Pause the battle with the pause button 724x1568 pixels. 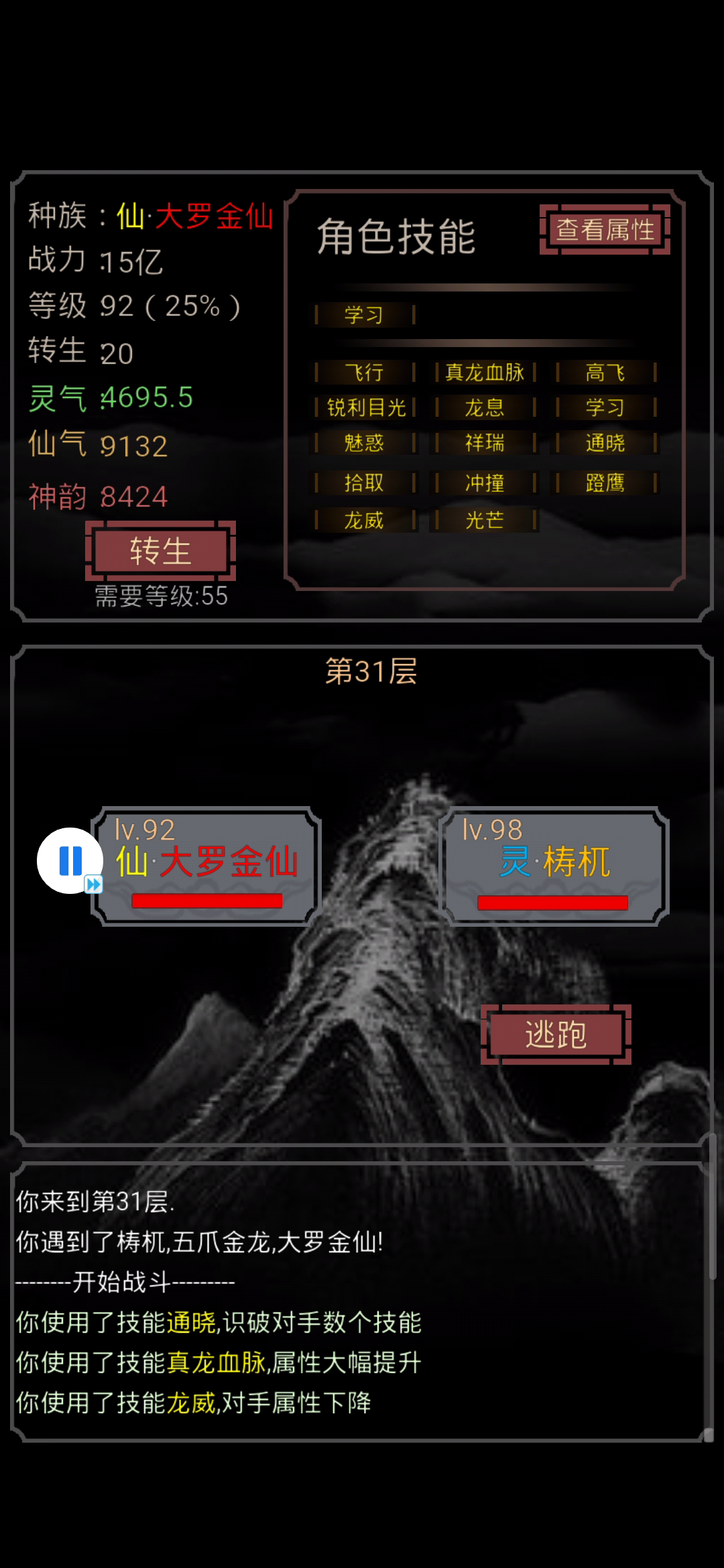pyautogui.click(x=70, y=860)
